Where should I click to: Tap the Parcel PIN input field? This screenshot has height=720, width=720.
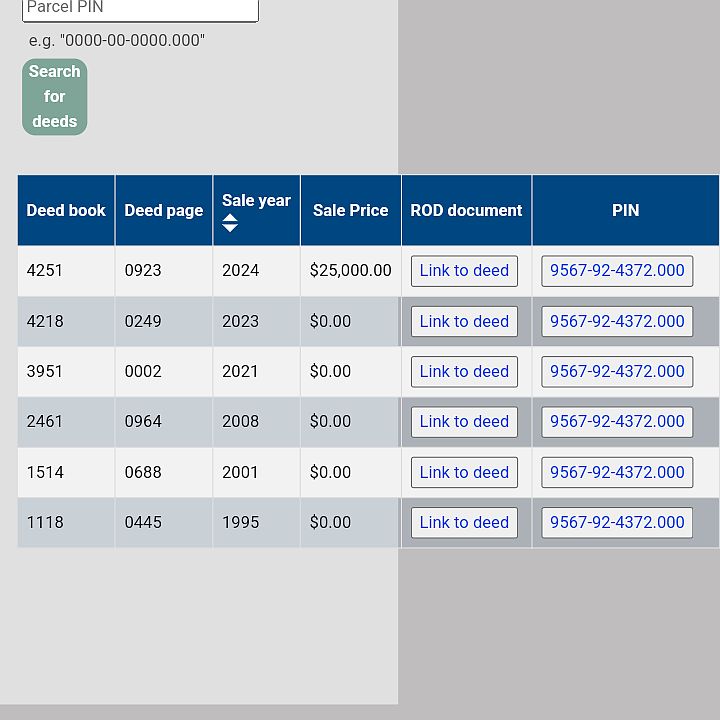[x=140, y=9]
